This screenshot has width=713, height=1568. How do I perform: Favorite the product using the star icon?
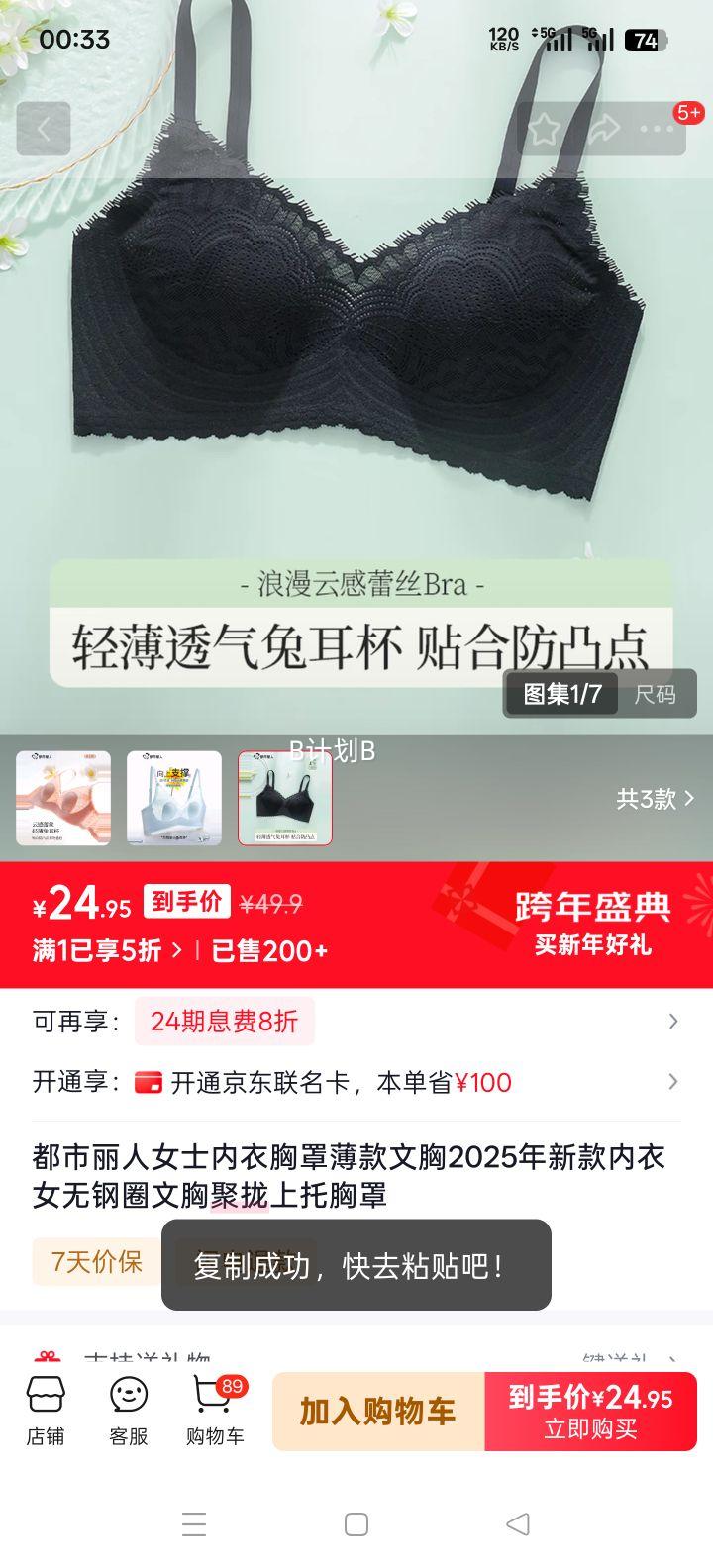point(544,127)
